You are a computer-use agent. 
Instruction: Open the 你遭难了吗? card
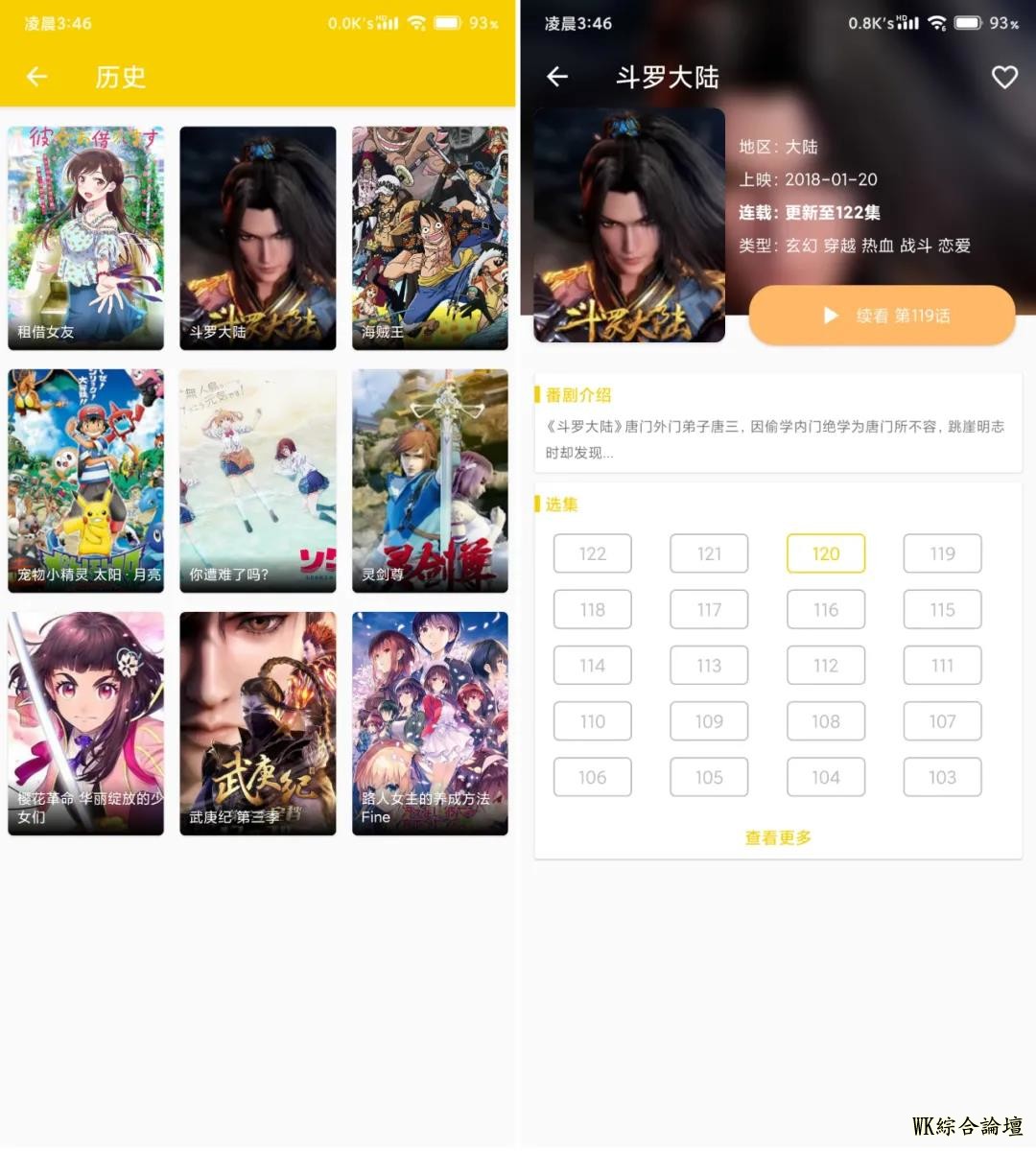point(257,481)
